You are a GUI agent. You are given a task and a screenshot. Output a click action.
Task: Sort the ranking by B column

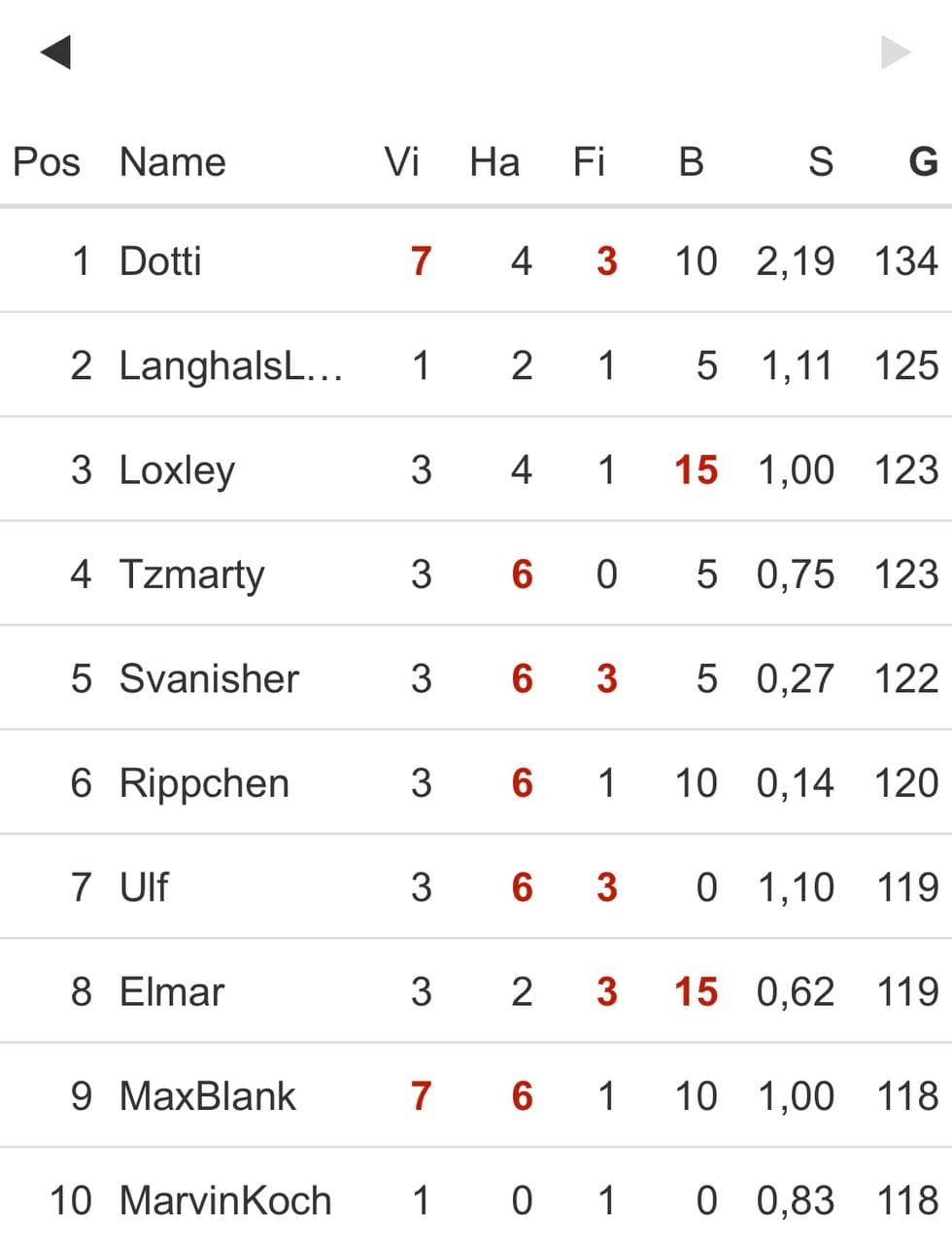pyautogui.click(x=691, y=161)
